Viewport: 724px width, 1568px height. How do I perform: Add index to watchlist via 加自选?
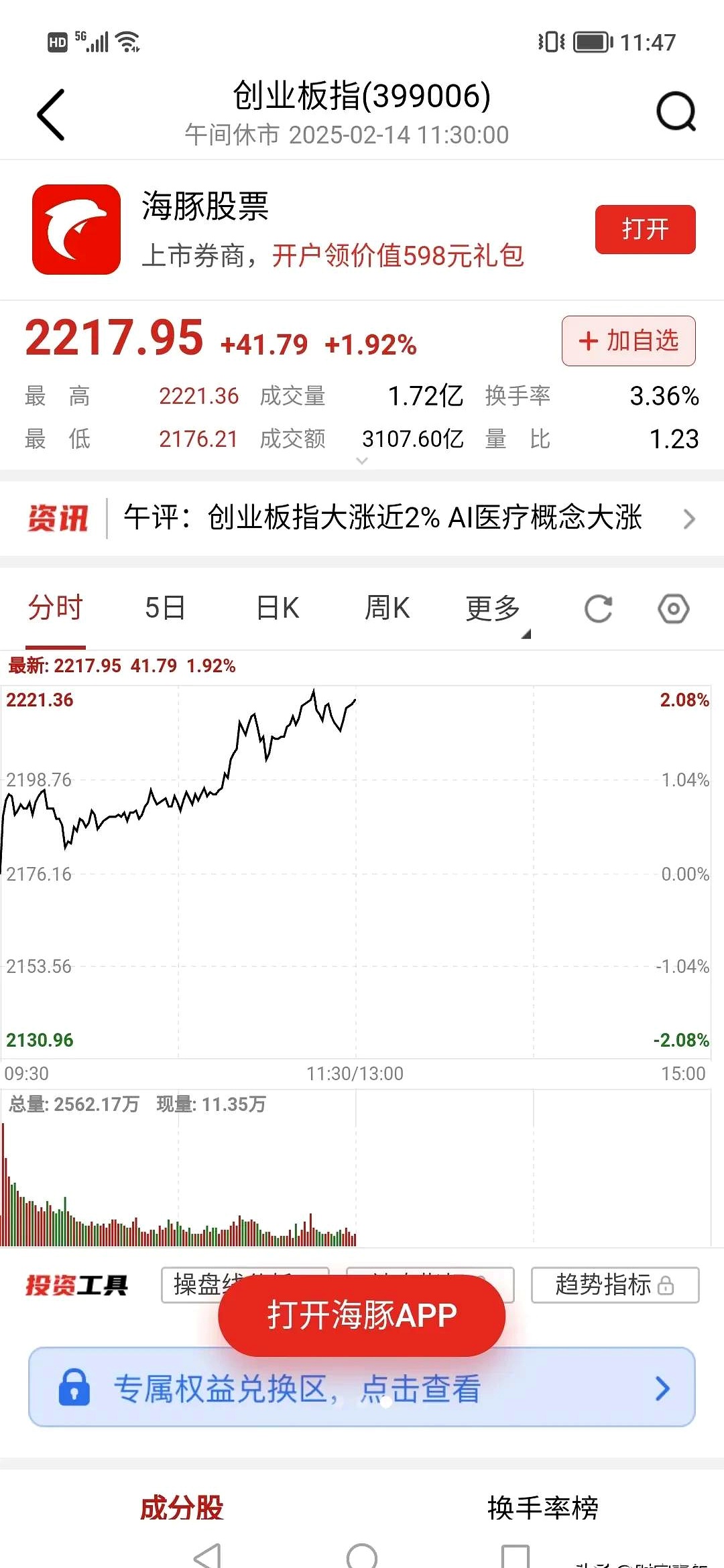pyautogui.click(x=628, y=341)
